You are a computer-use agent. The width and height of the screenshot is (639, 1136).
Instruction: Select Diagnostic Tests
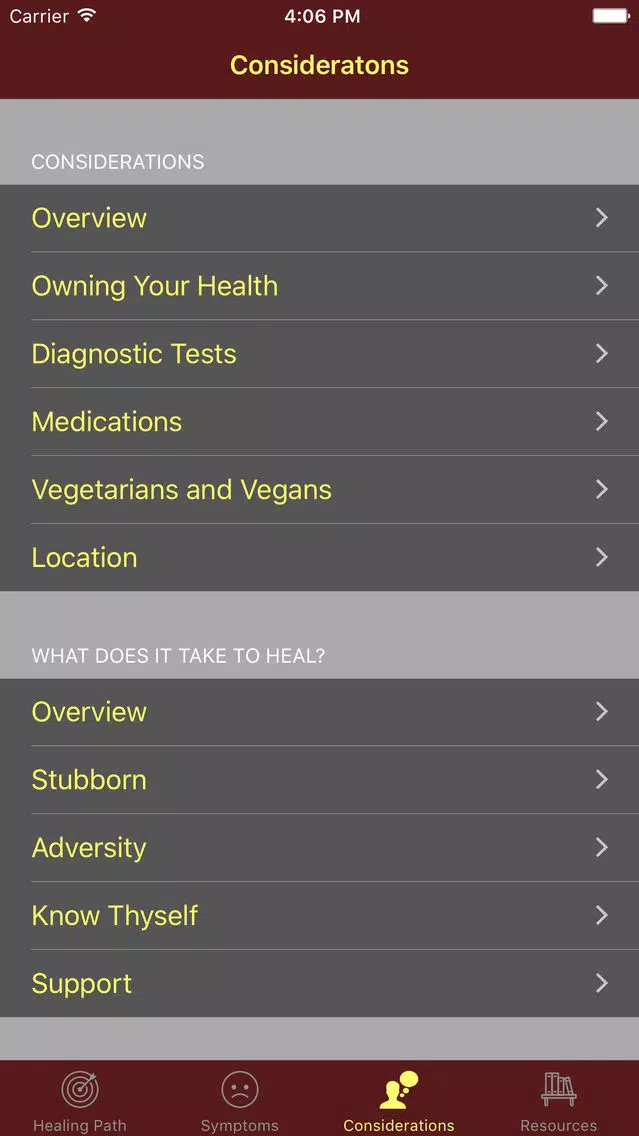[320, 354]
